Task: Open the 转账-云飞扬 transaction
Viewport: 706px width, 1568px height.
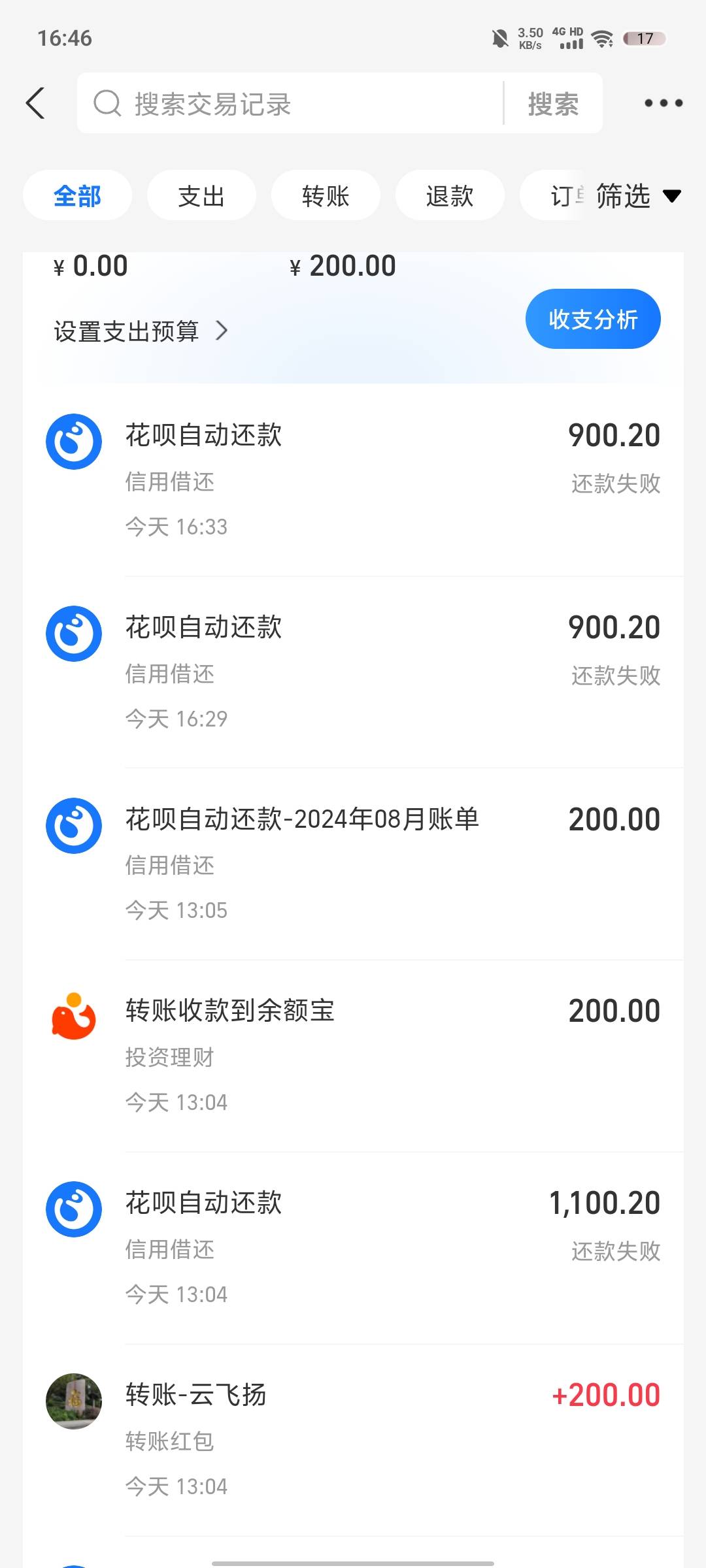Action: [x=353, y=1440]
